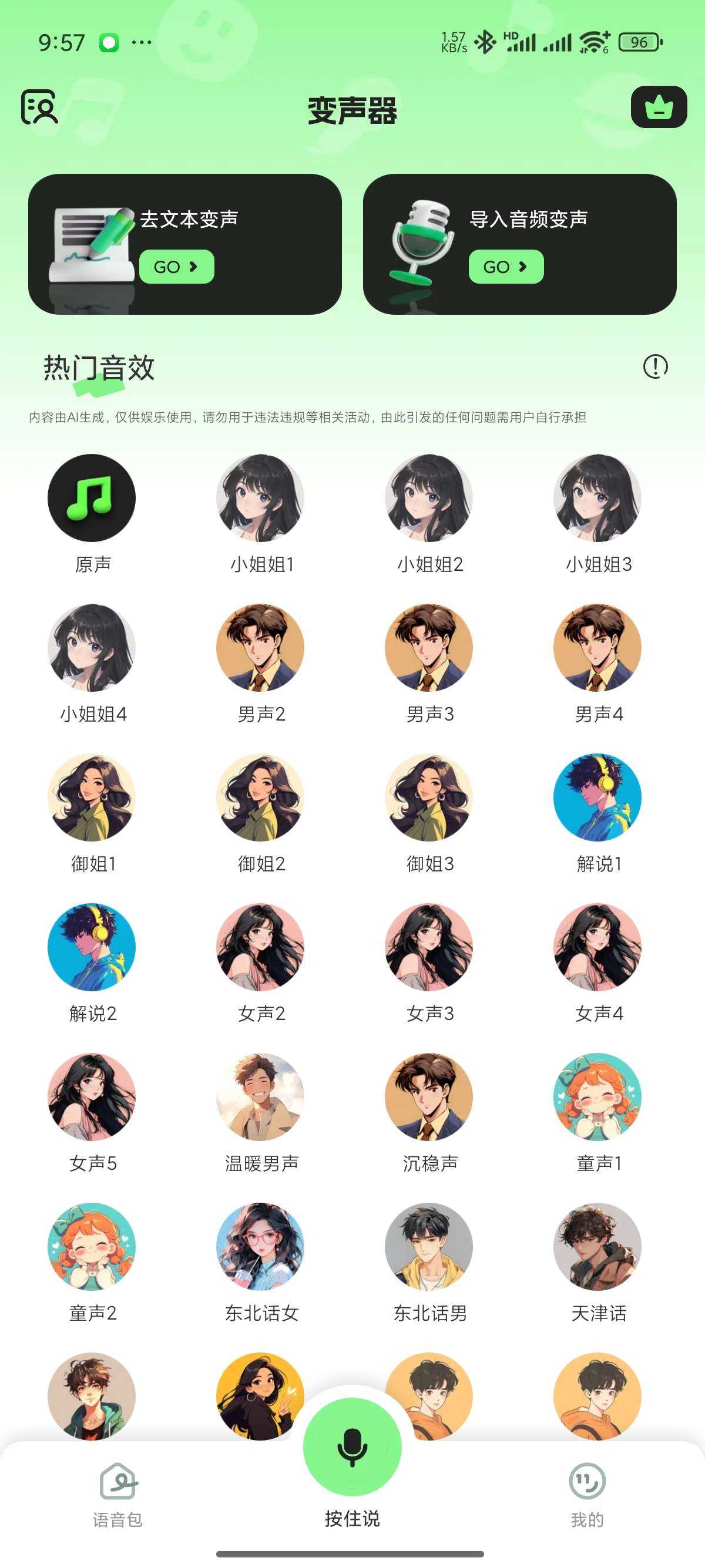This screenshot has width=705, height=1568.
Task: Open the info icon beside 热门音效
Action: pos(655,366)
